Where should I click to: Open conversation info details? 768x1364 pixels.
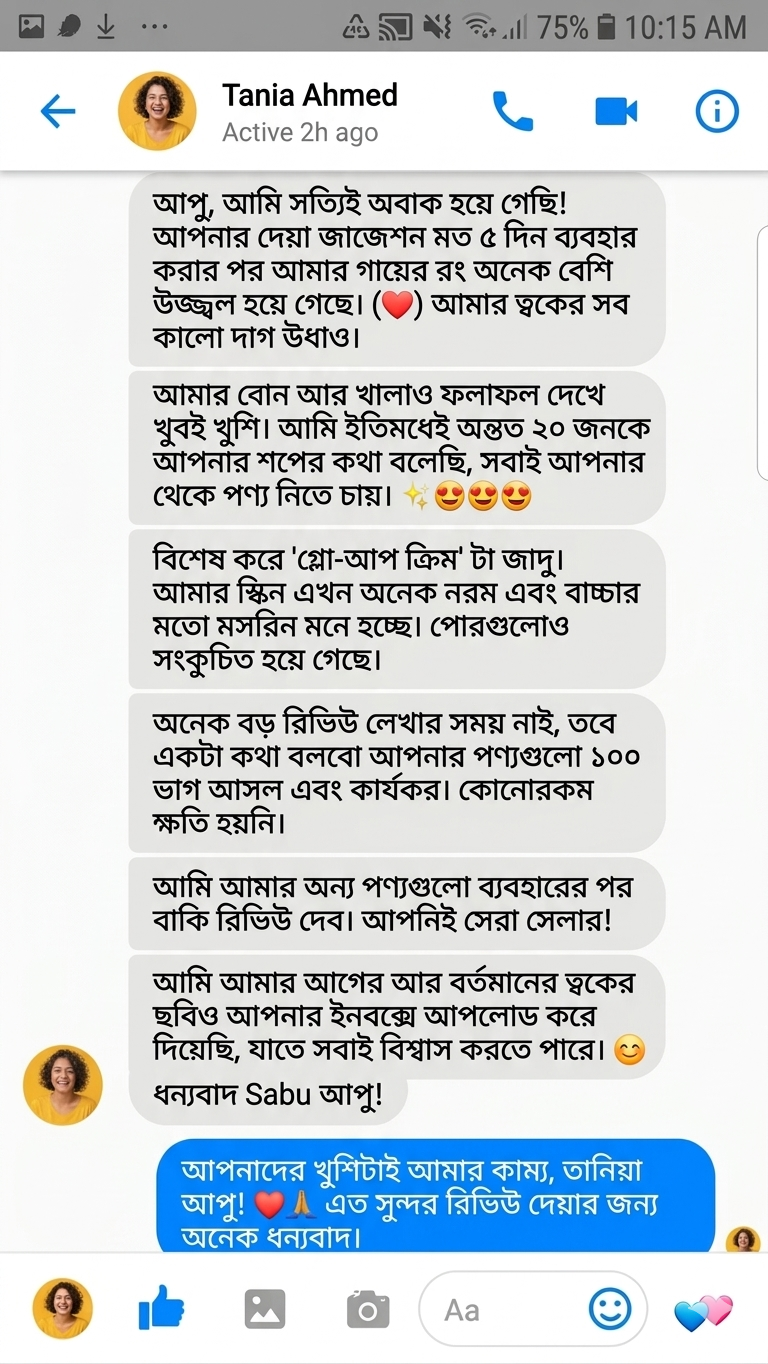pyautogui.click(x=717, y=111)
